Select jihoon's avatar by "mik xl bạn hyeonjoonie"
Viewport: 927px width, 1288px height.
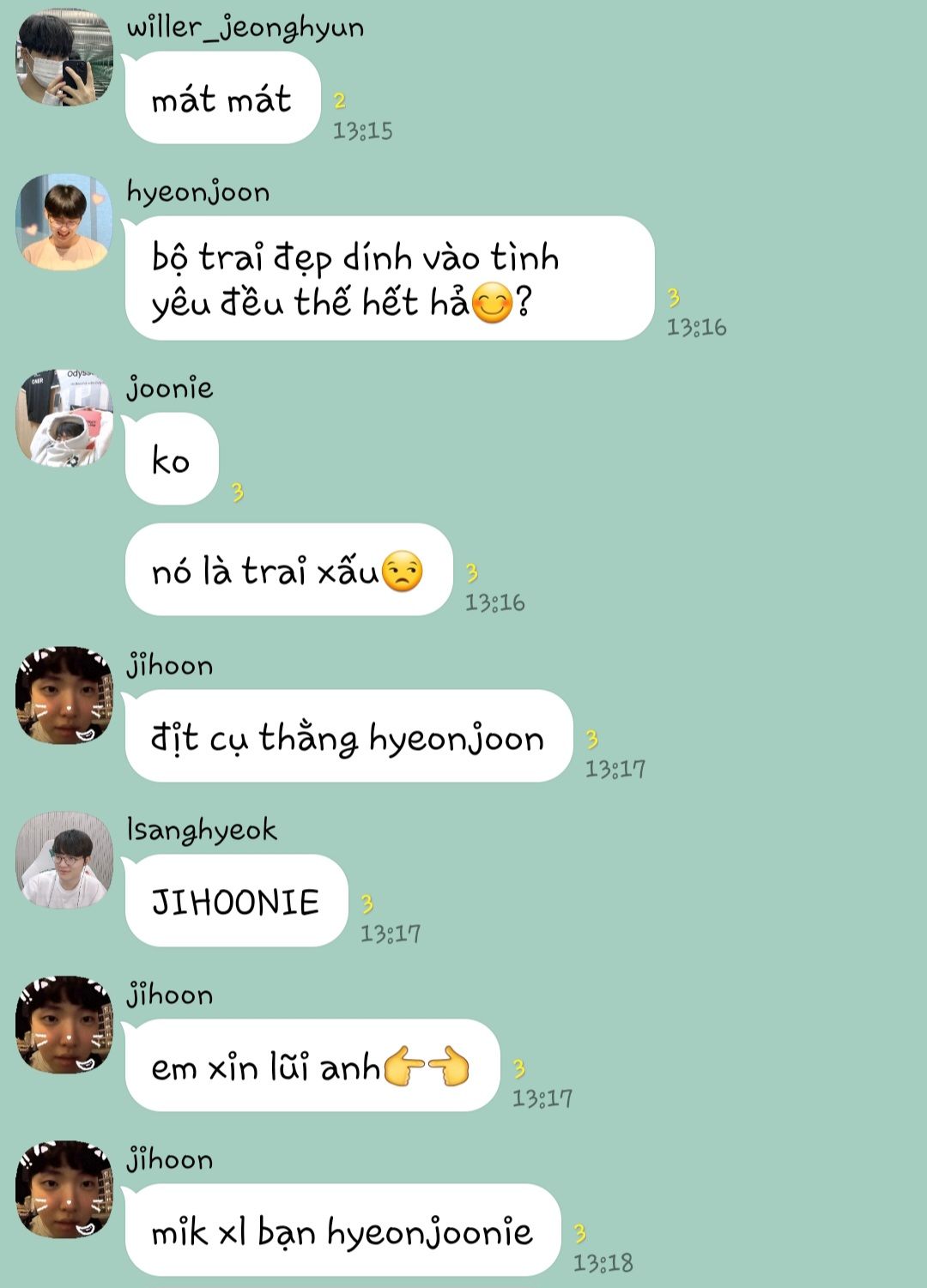64,1189
